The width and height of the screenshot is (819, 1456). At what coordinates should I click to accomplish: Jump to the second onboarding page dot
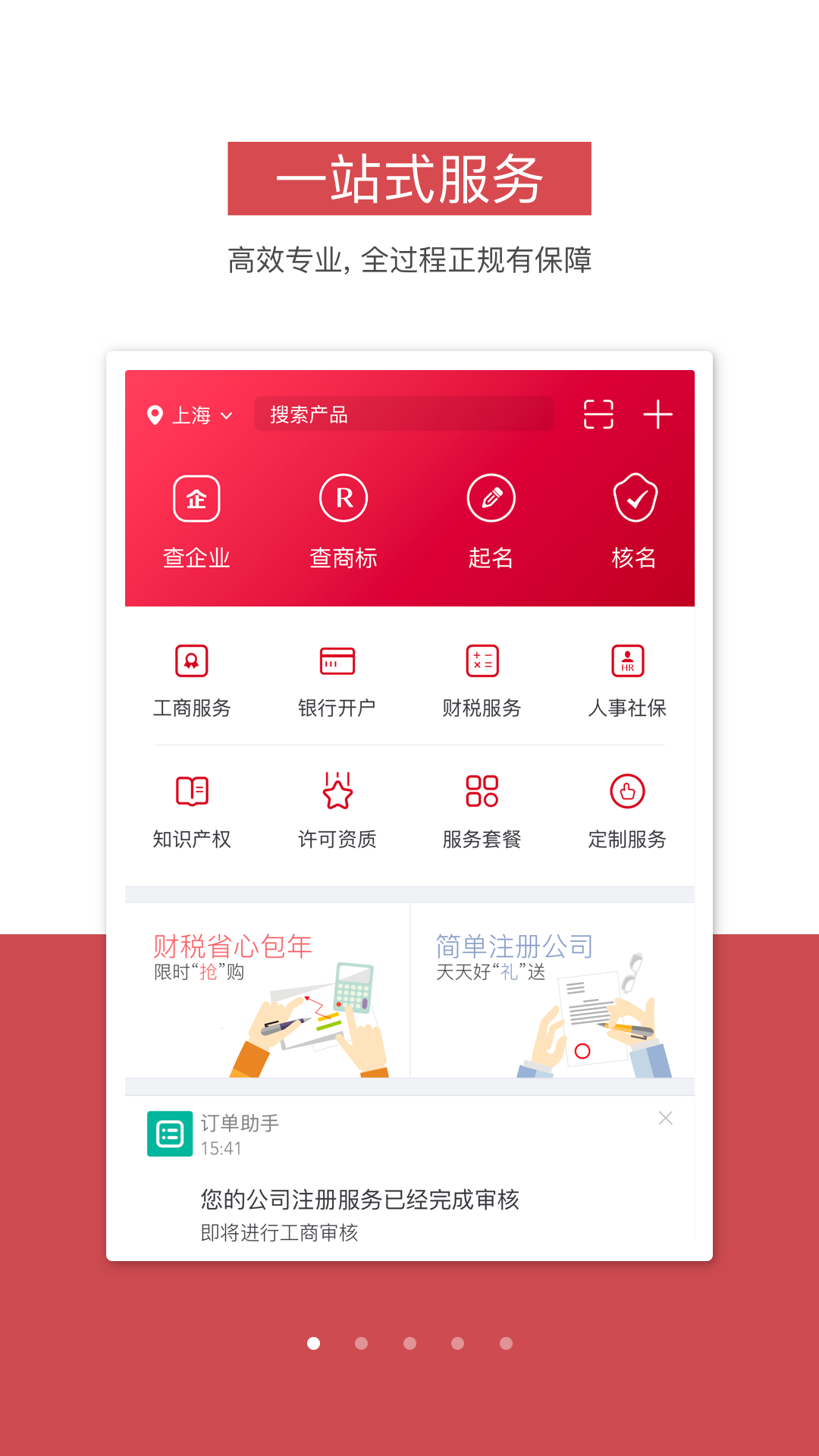(x=361, y=1343)
